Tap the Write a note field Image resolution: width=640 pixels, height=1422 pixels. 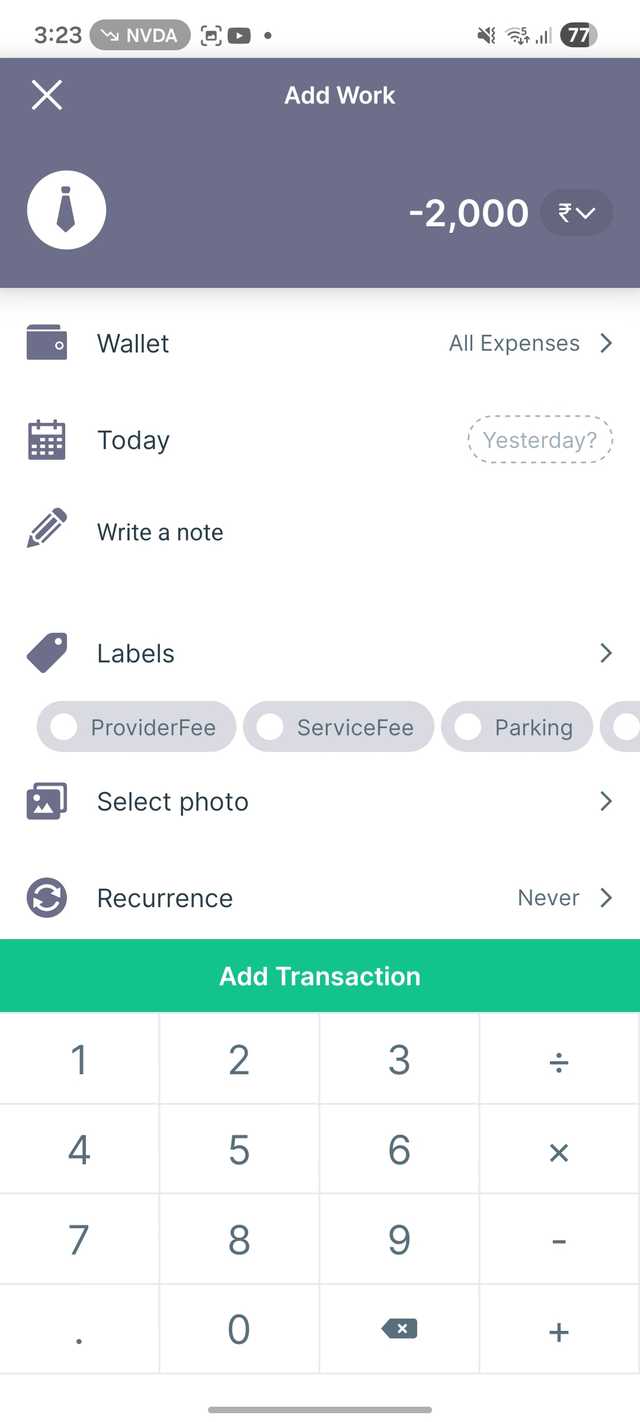(x=160, y=532)
